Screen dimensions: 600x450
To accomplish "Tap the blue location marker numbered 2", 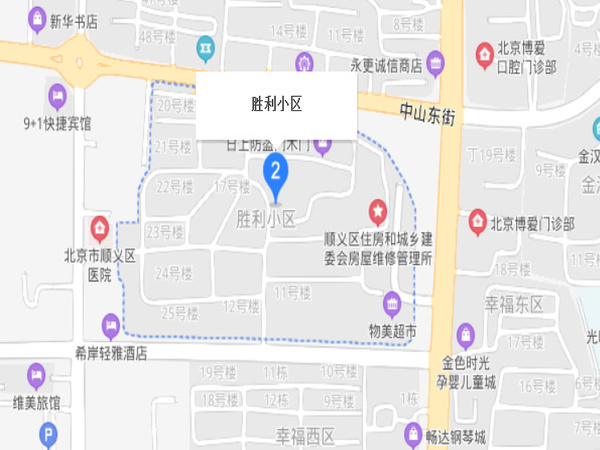I will click(276, 172).
